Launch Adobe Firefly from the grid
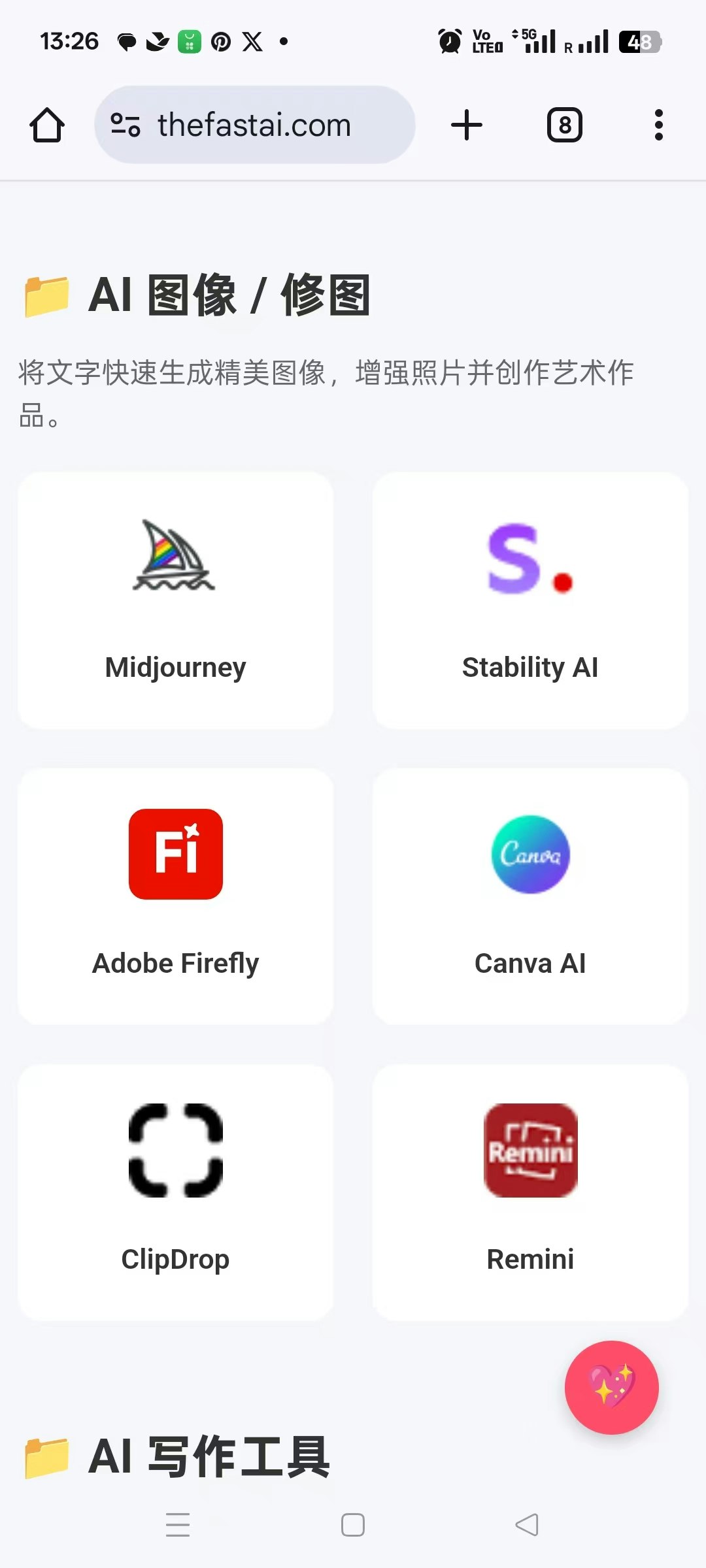706x1568 pixels. [x=175, y=896]
